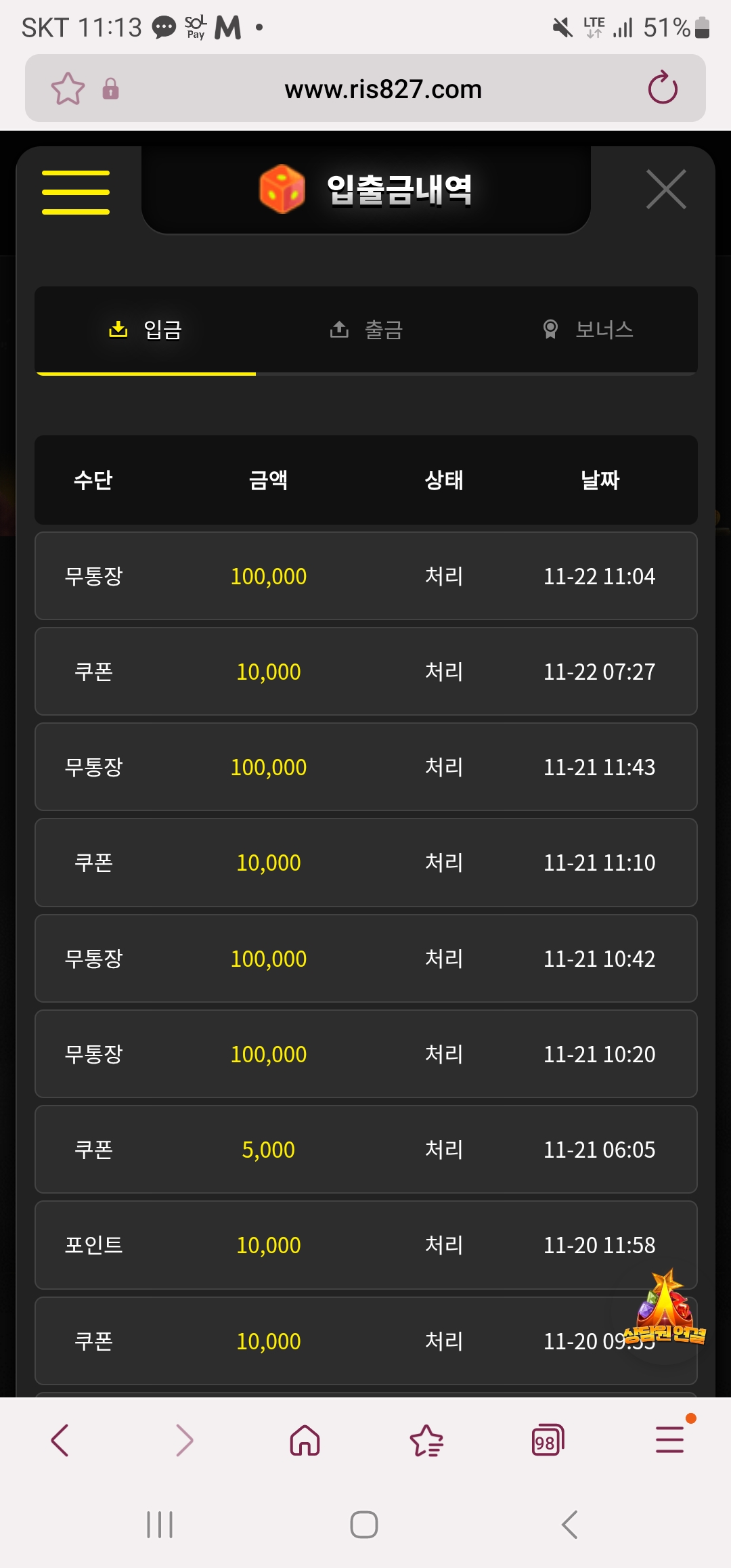View the 98 open browser tabs

(548, 1440)
